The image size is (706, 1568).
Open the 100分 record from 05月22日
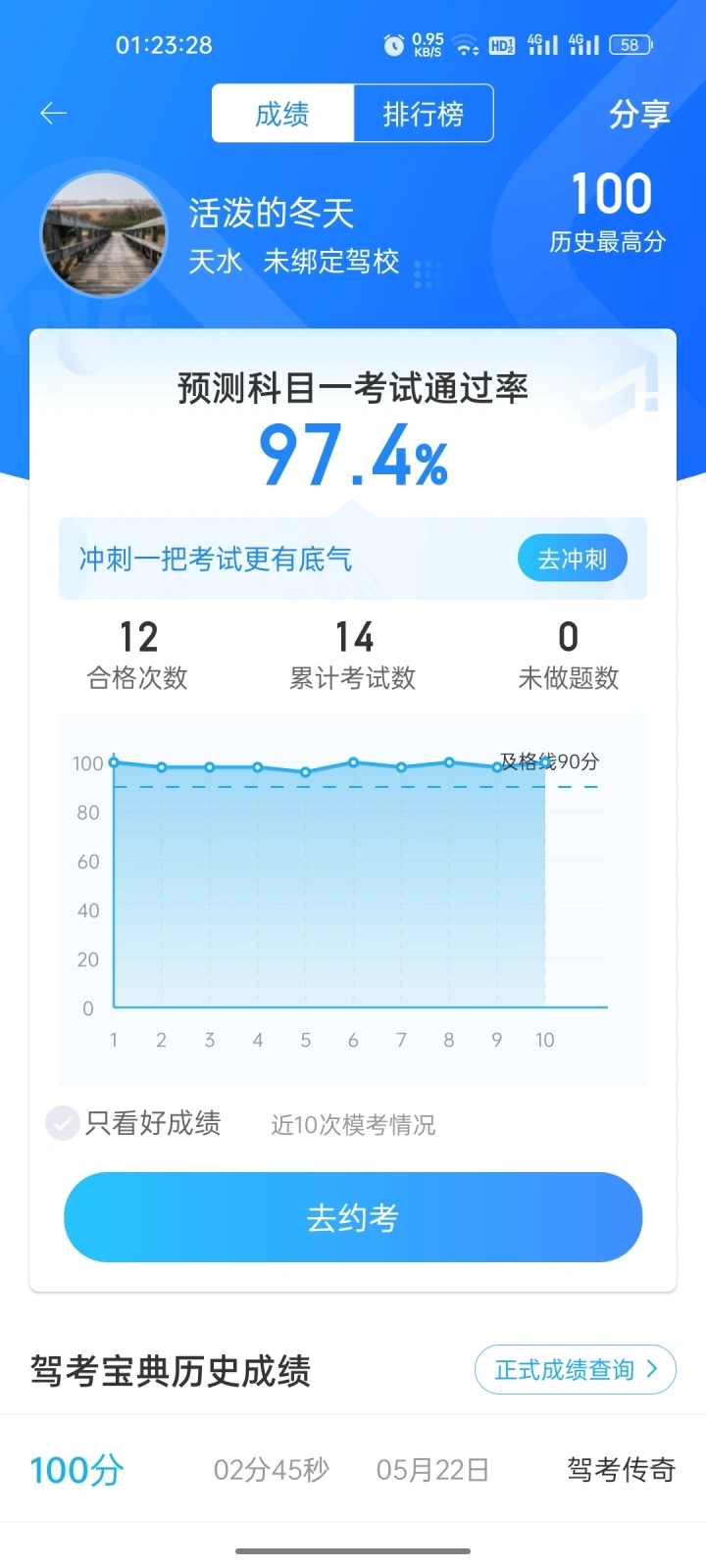coord(353,1469)
